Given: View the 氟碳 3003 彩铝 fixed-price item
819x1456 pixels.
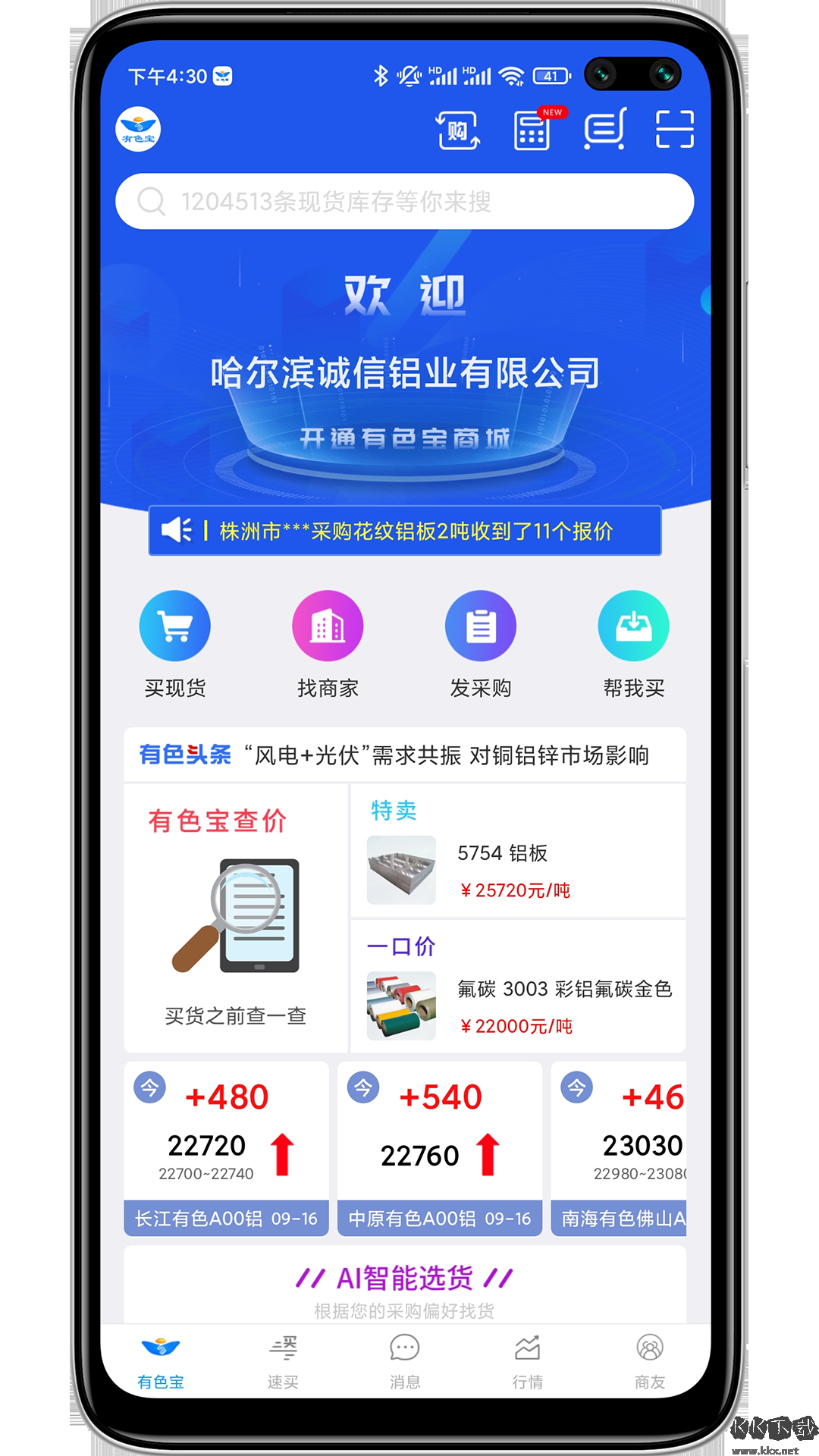Looking at the screenshot, I should (518, 1006).
